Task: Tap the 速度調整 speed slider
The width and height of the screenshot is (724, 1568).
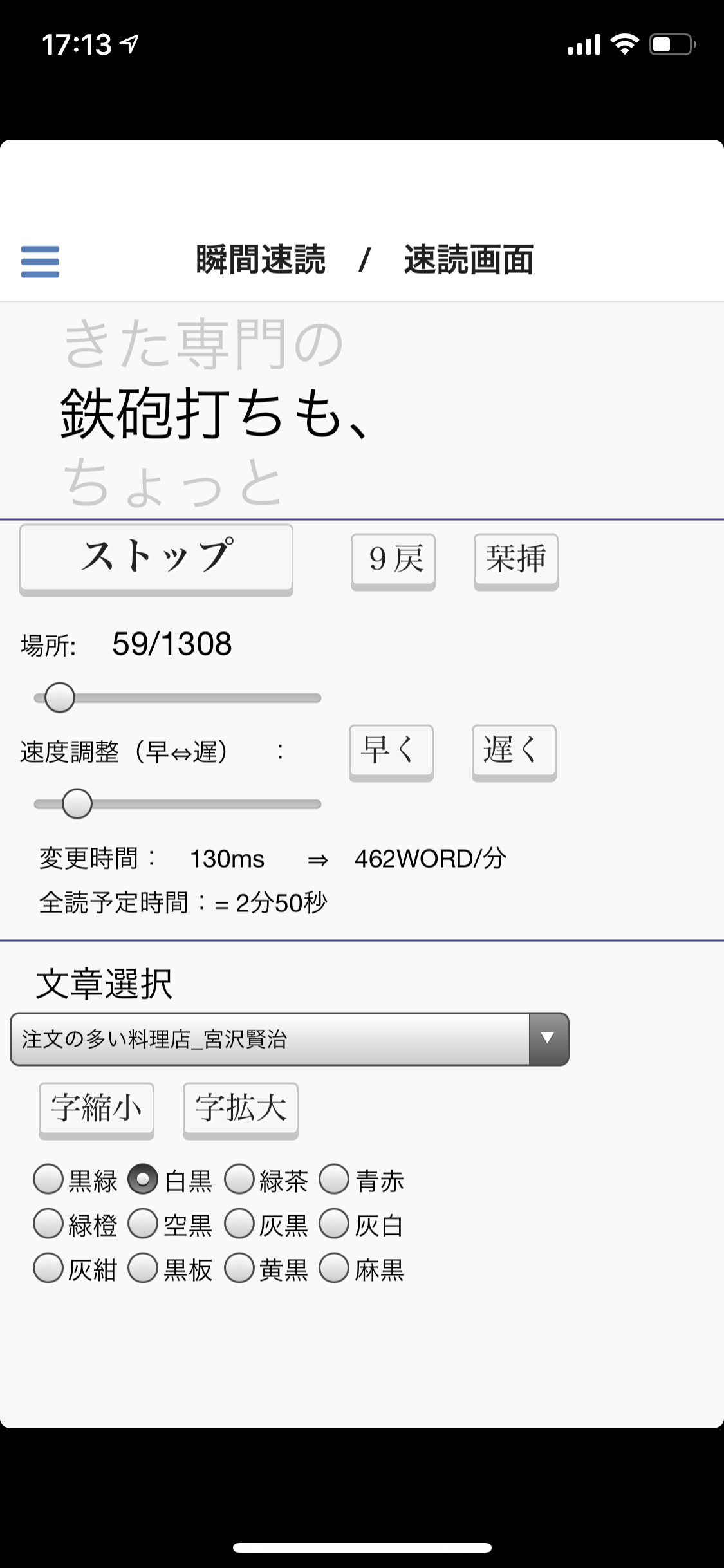Action: pyautogui.click(x=178, y=804)
